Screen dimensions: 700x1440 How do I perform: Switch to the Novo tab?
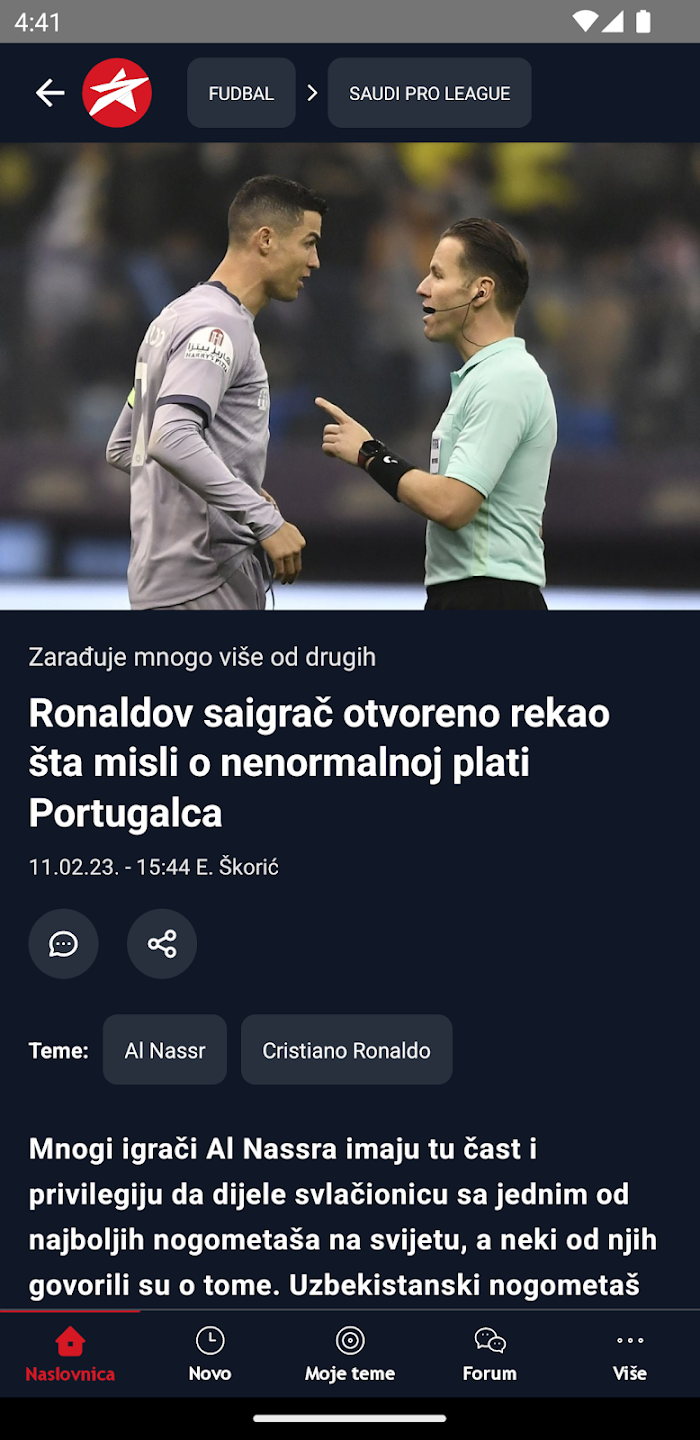210,1354
